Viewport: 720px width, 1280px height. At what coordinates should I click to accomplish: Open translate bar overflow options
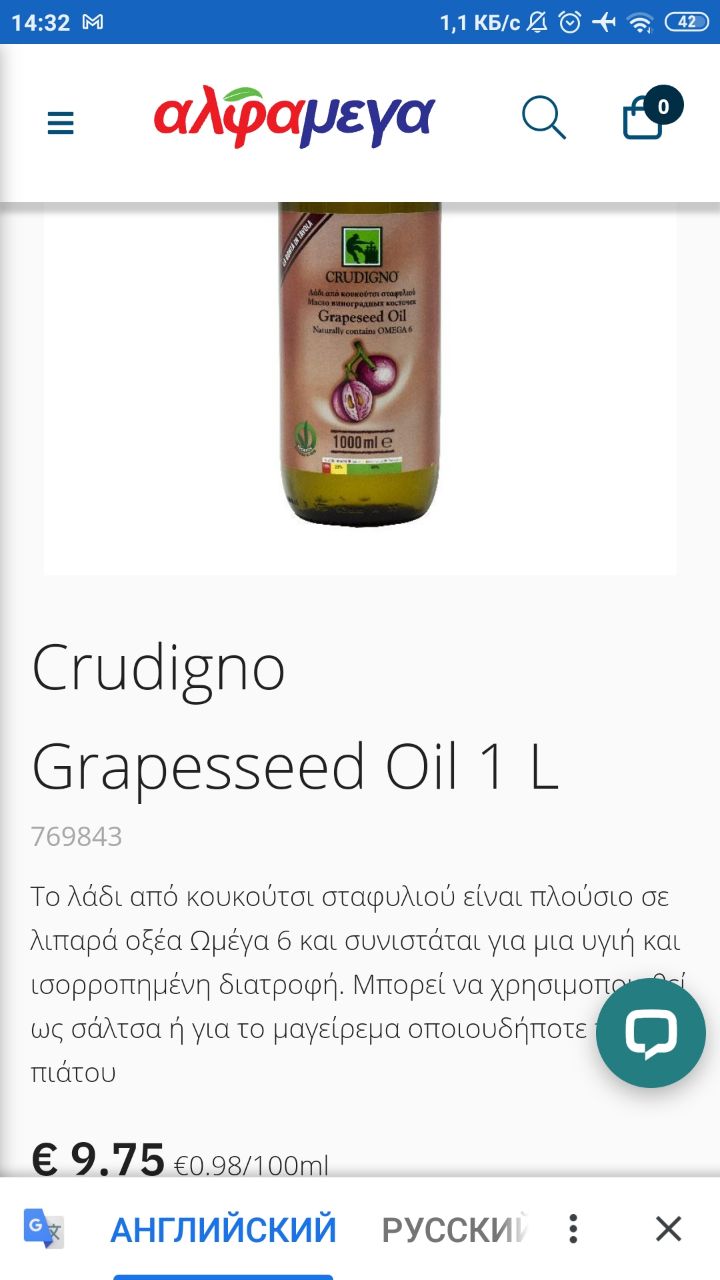[572, 1228]
